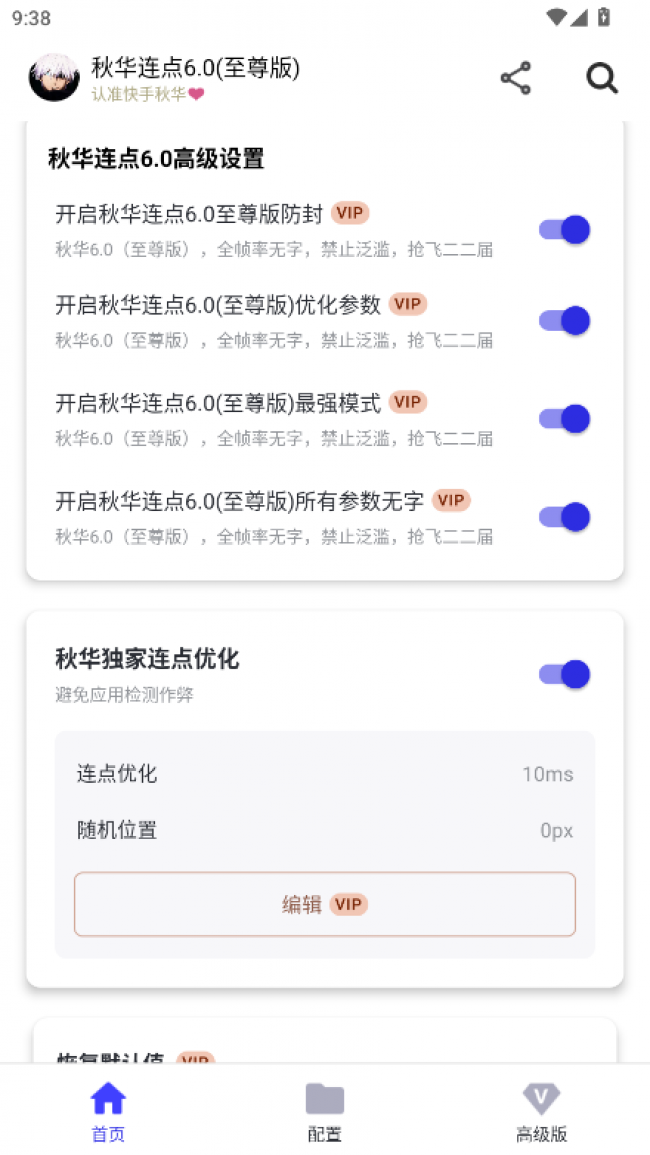The width and height of the screenshot is (650, 1155).
Task: Toggle the 至尊版防封 switch off
Action: (565, 230)
